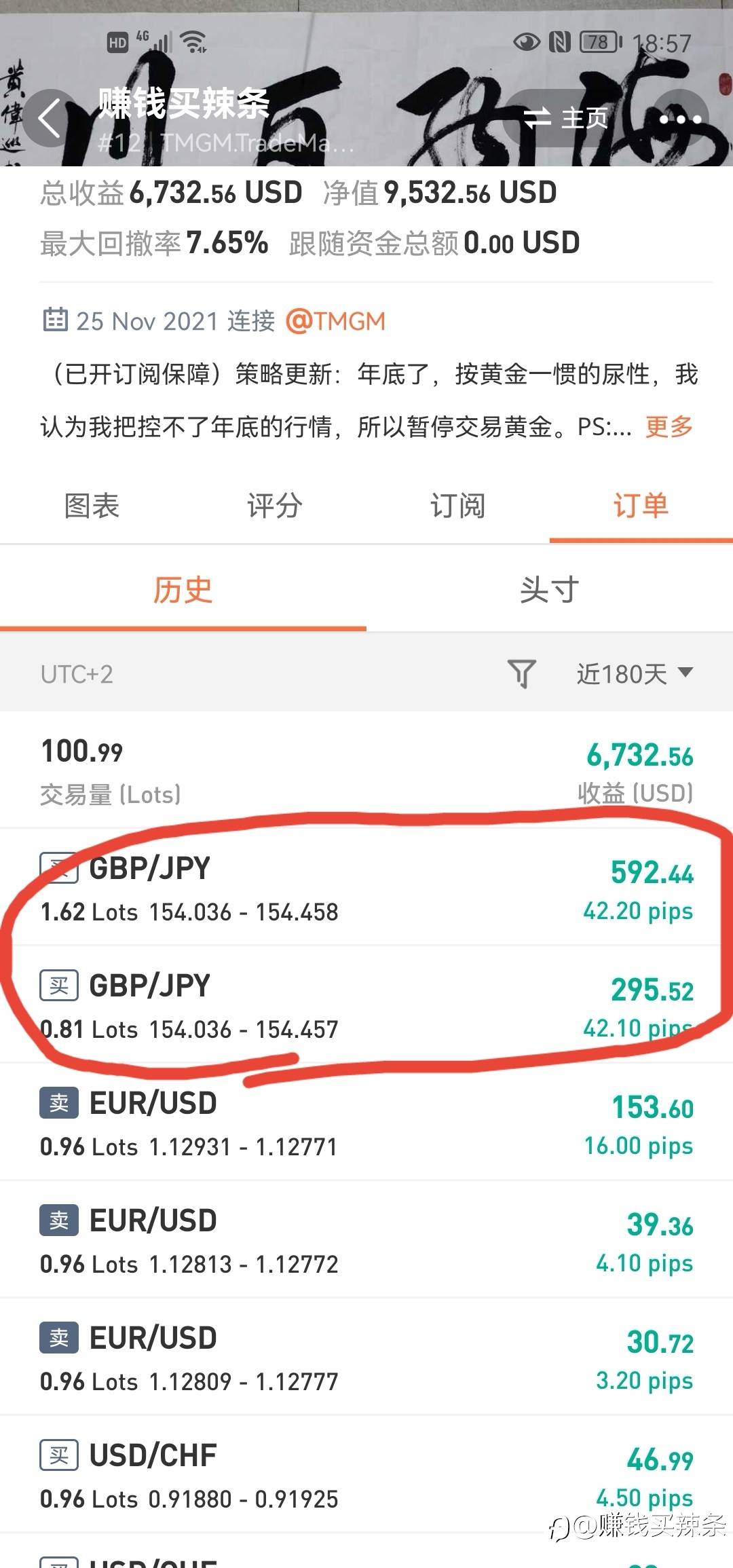View the EUR/USD order earning 39.36
Screen dimensions: 733x1568
click(366, 1239)
